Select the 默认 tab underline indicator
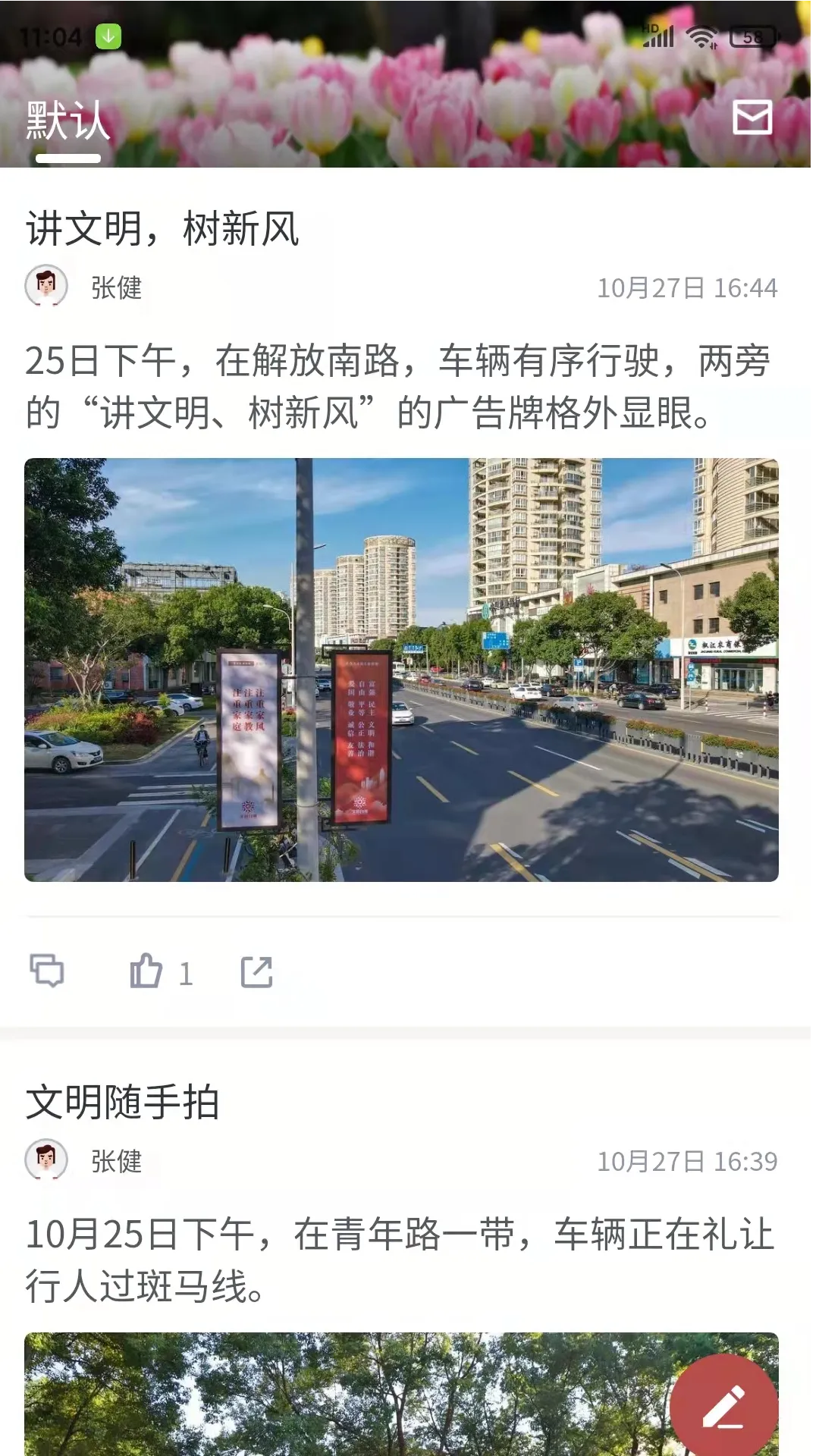The width and height of the screenshot is (819, 1456). click(69, 158)
